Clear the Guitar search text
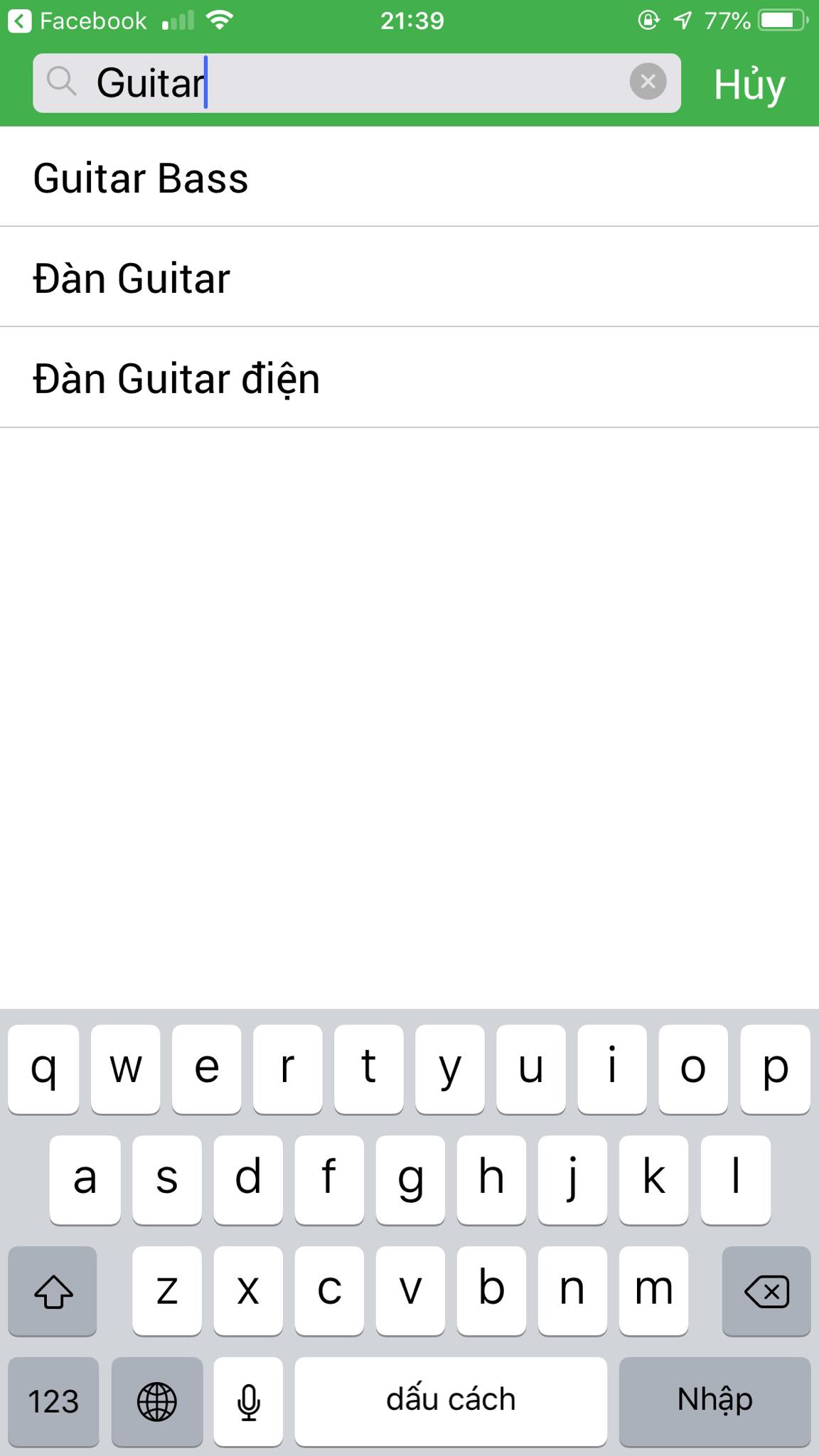The width and height of the screenshot is (819, 1456). coord(648,82)
